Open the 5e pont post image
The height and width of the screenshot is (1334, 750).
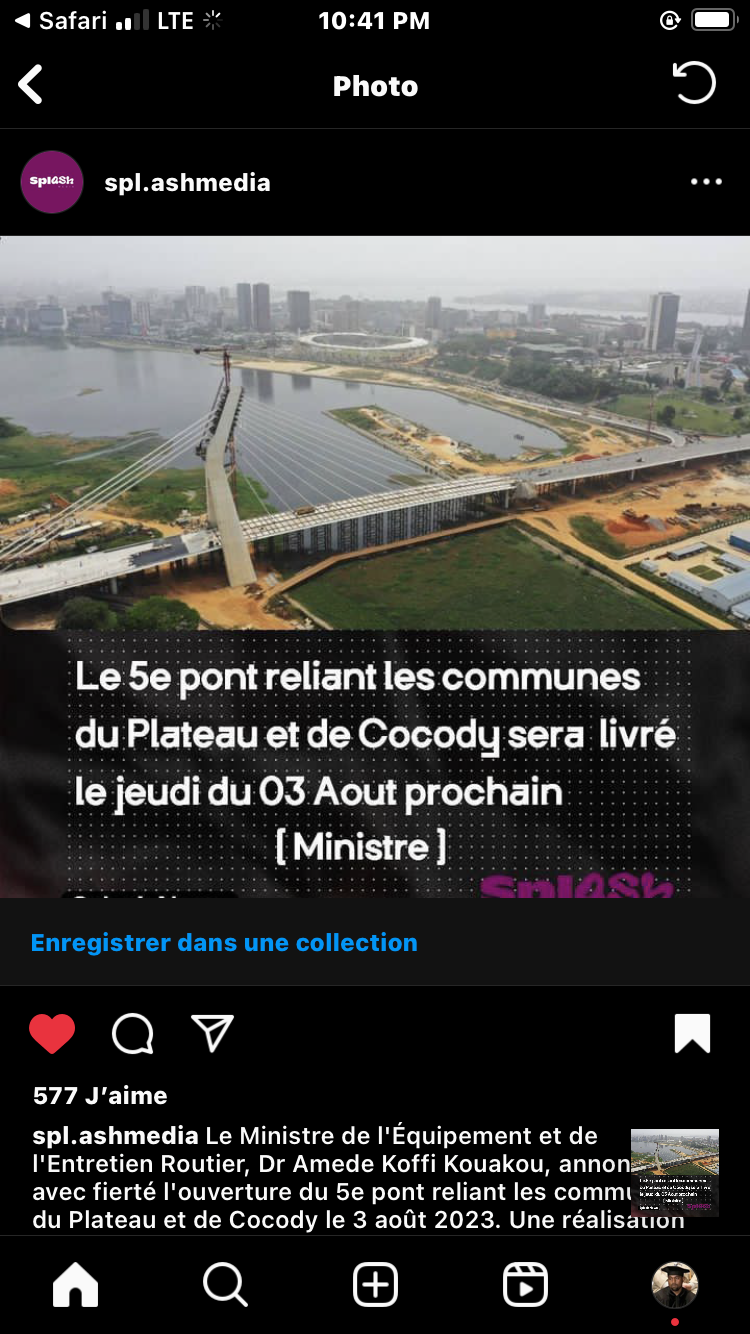coord(375,565)
